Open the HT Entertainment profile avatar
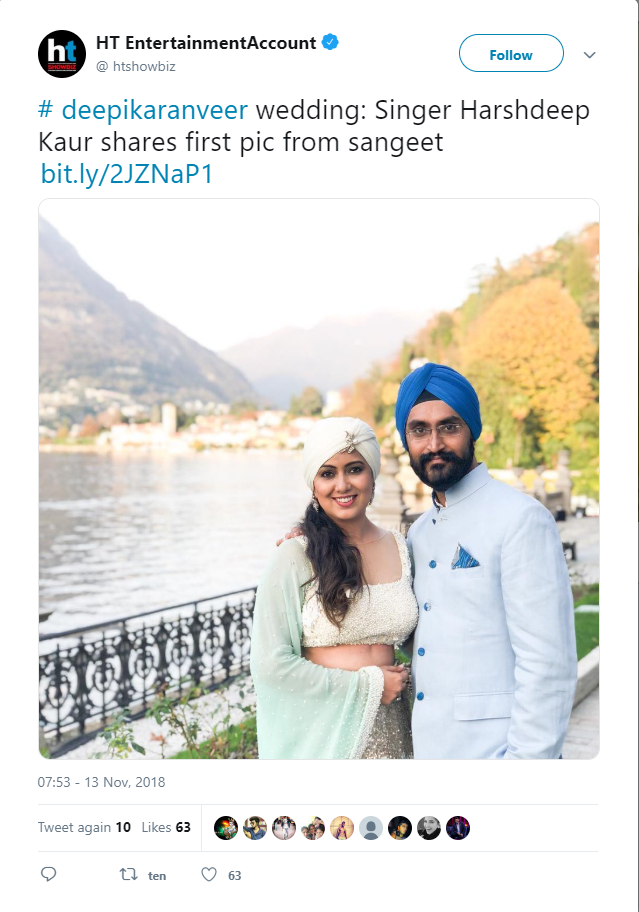The image size is (639, 912). point(62,54)
